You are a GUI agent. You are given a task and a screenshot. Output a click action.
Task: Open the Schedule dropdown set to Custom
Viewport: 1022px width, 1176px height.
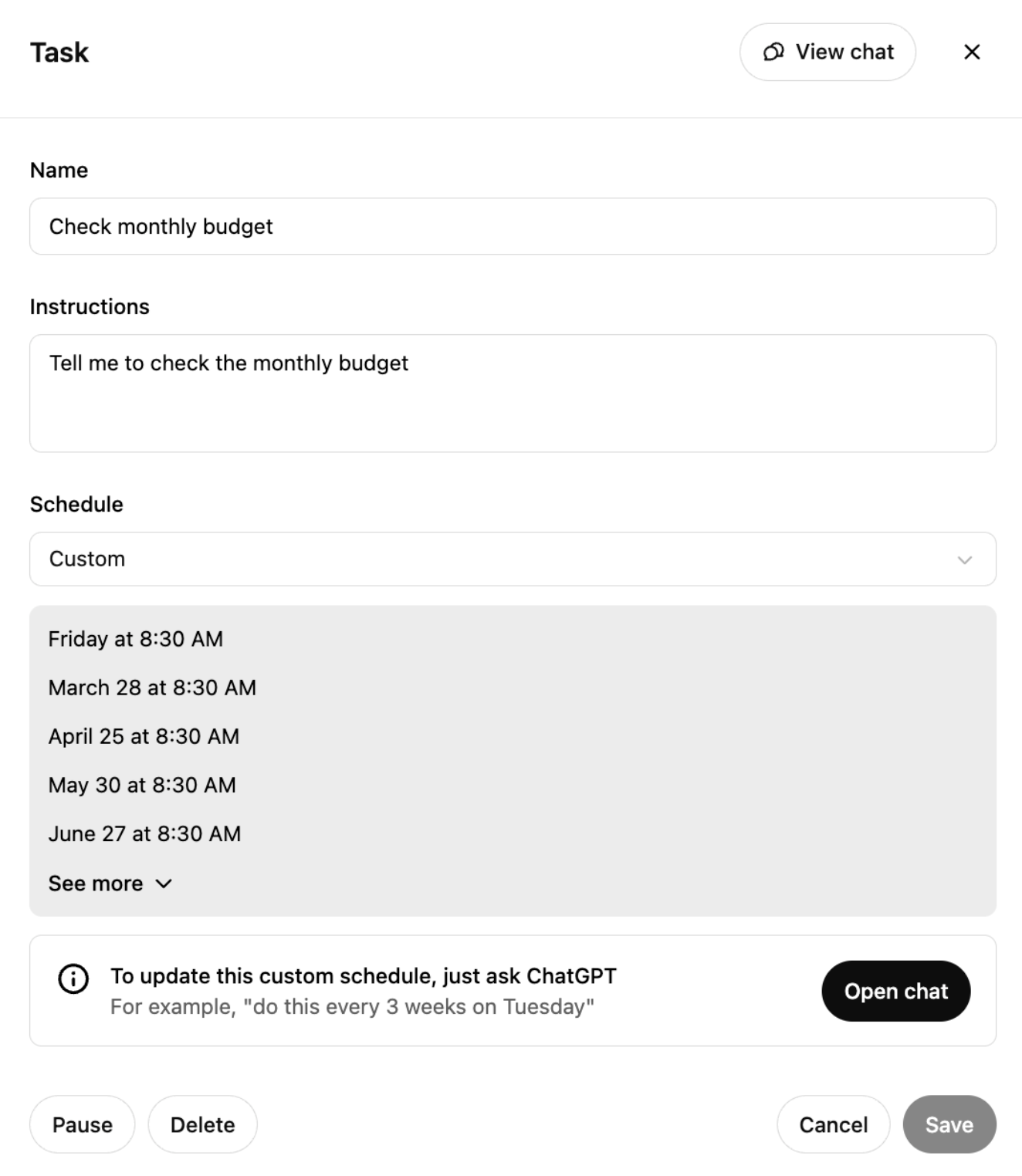[513, 559]
